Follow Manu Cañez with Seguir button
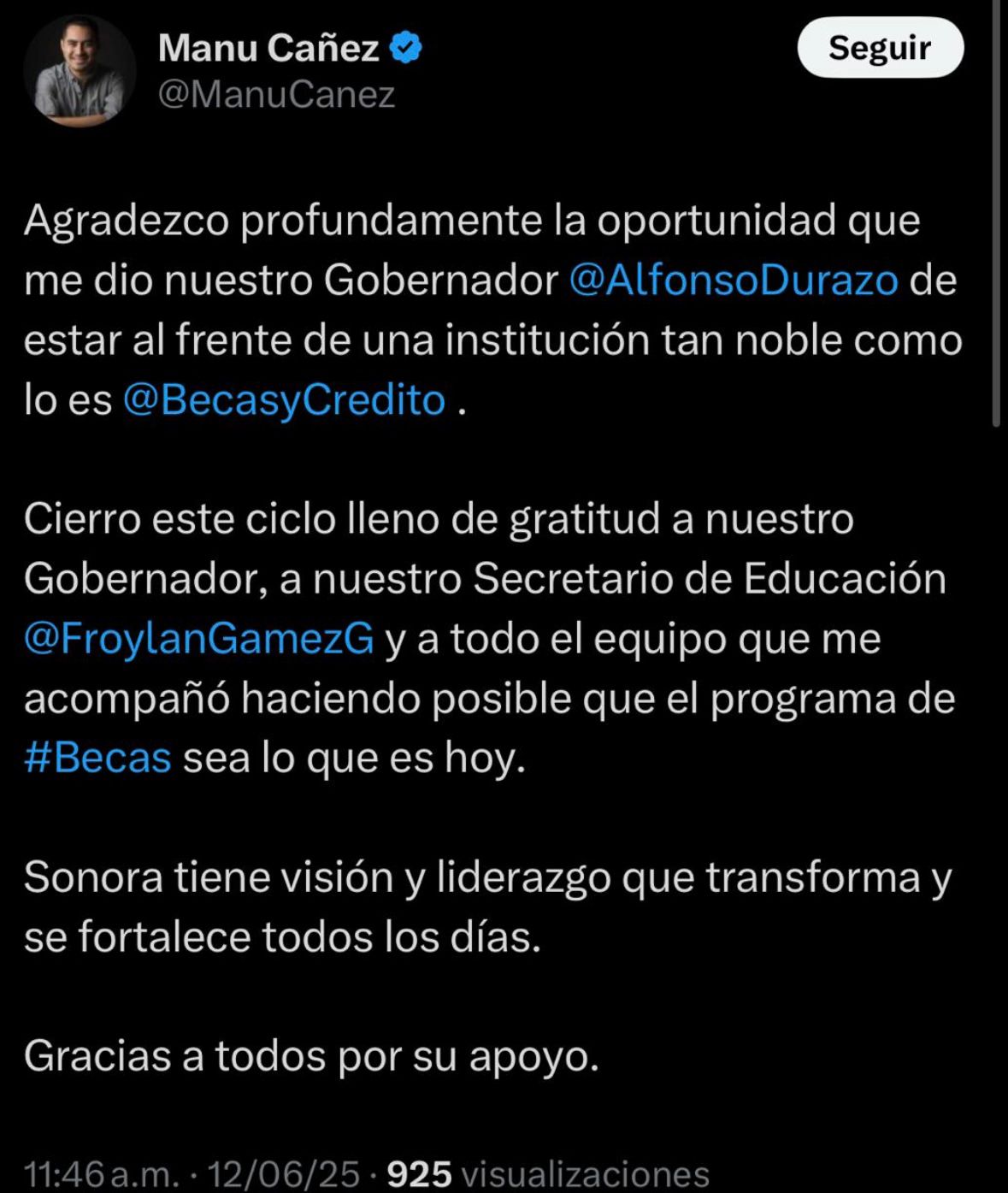The height and width of the screenshot is (1193, 1008). coord(880,48)
